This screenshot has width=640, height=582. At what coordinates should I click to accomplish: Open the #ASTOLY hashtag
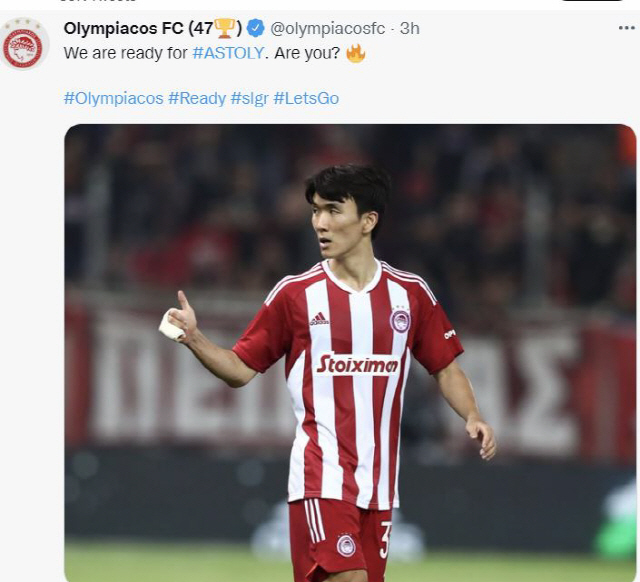pyautogui.click(x=229, y=53)
